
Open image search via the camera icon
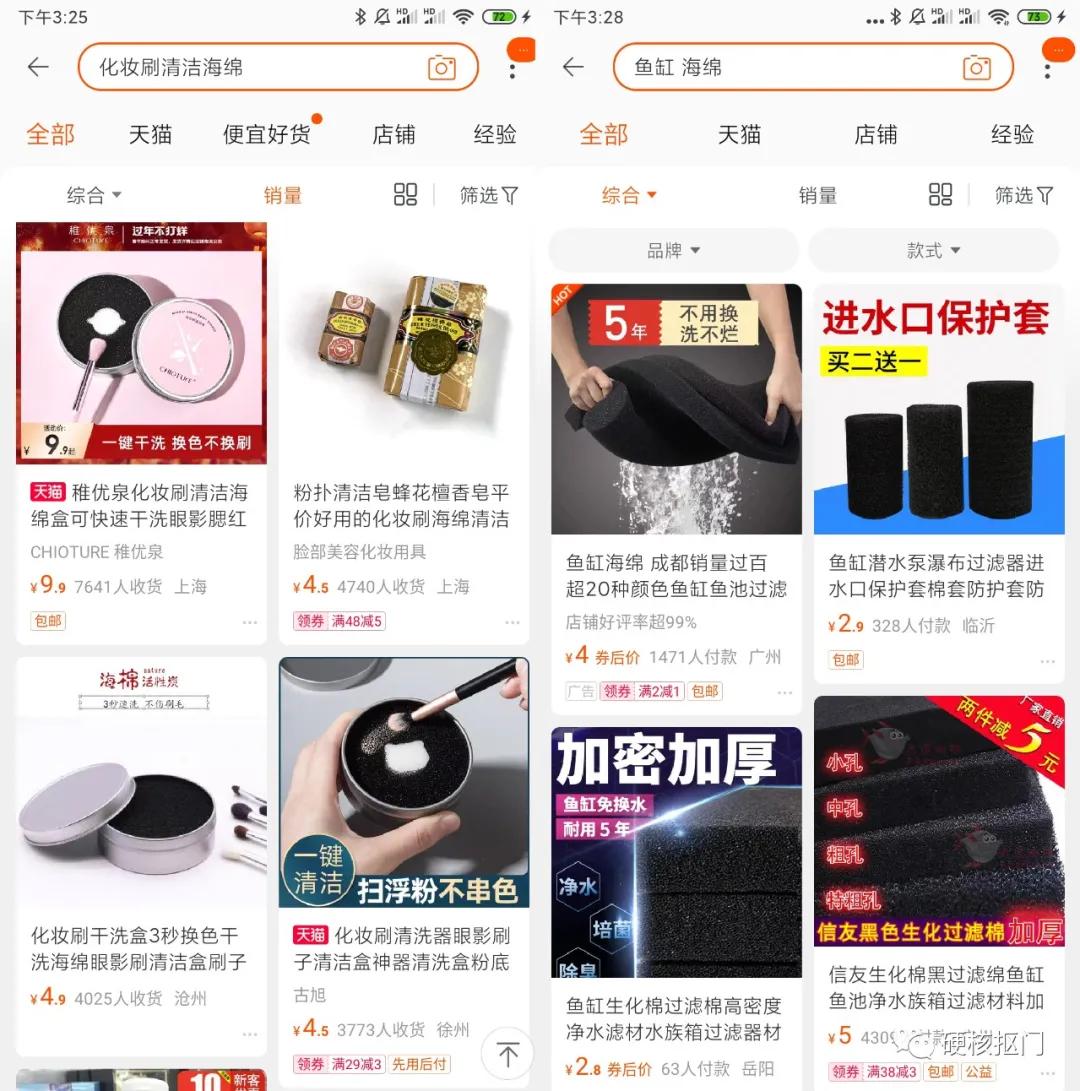tap(442, 67)
